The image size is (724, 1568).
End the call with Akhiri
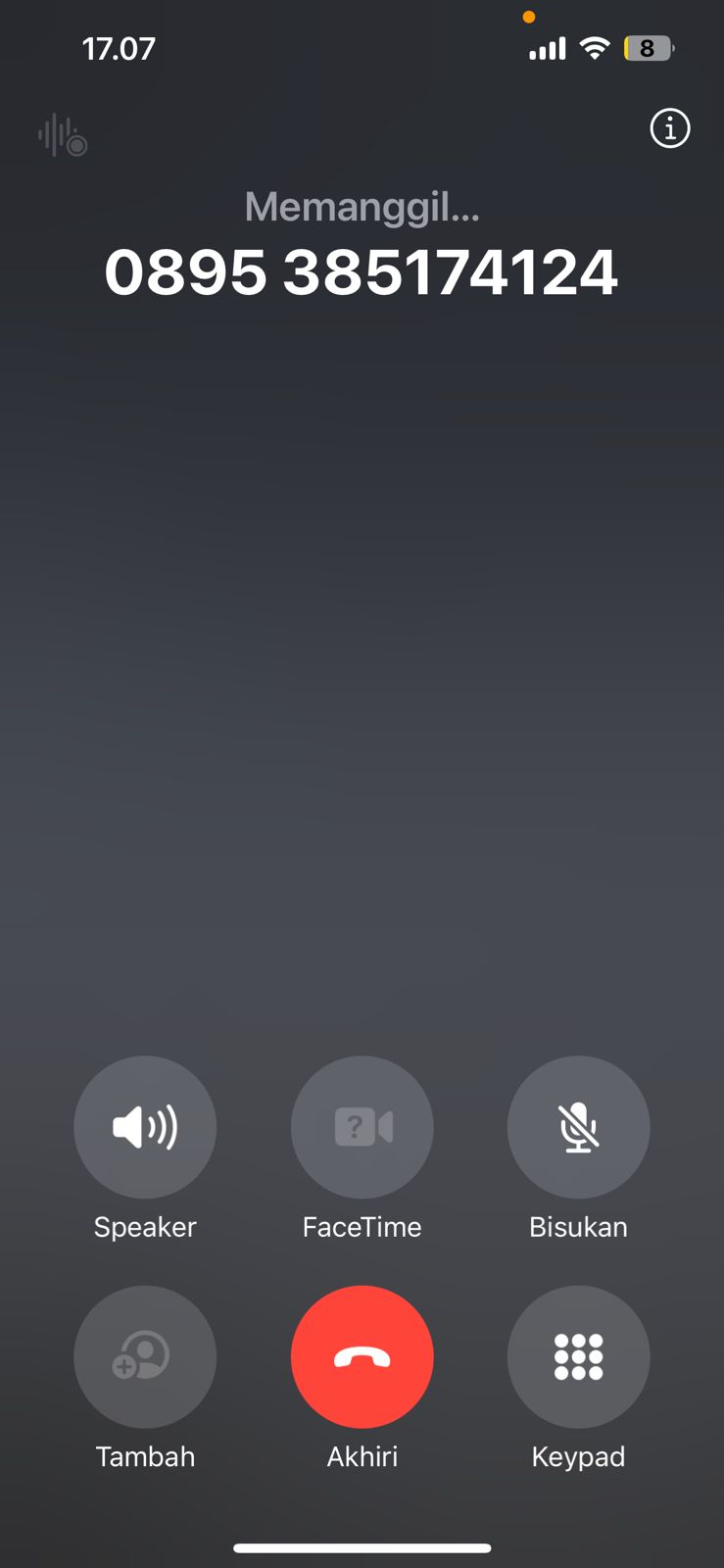pyautogui.click(x=362, y=1356)
